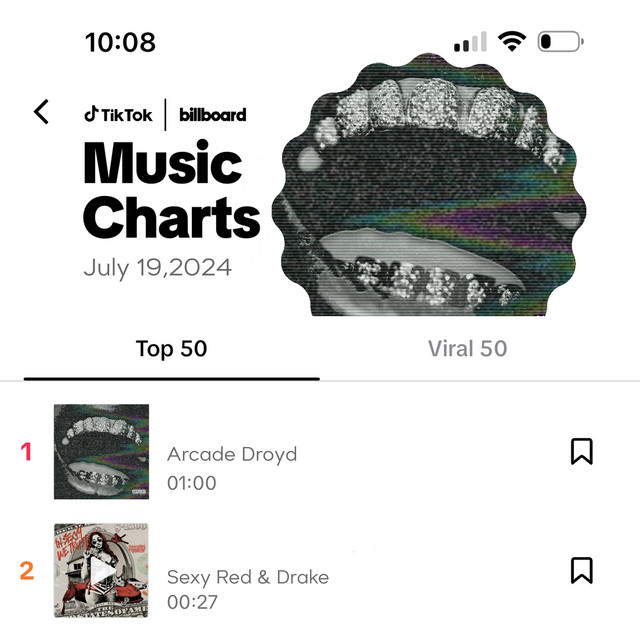Save the Sexy Red & Drake track
The width and height of the screenshot is (640, 640).
tap(582, 570)
